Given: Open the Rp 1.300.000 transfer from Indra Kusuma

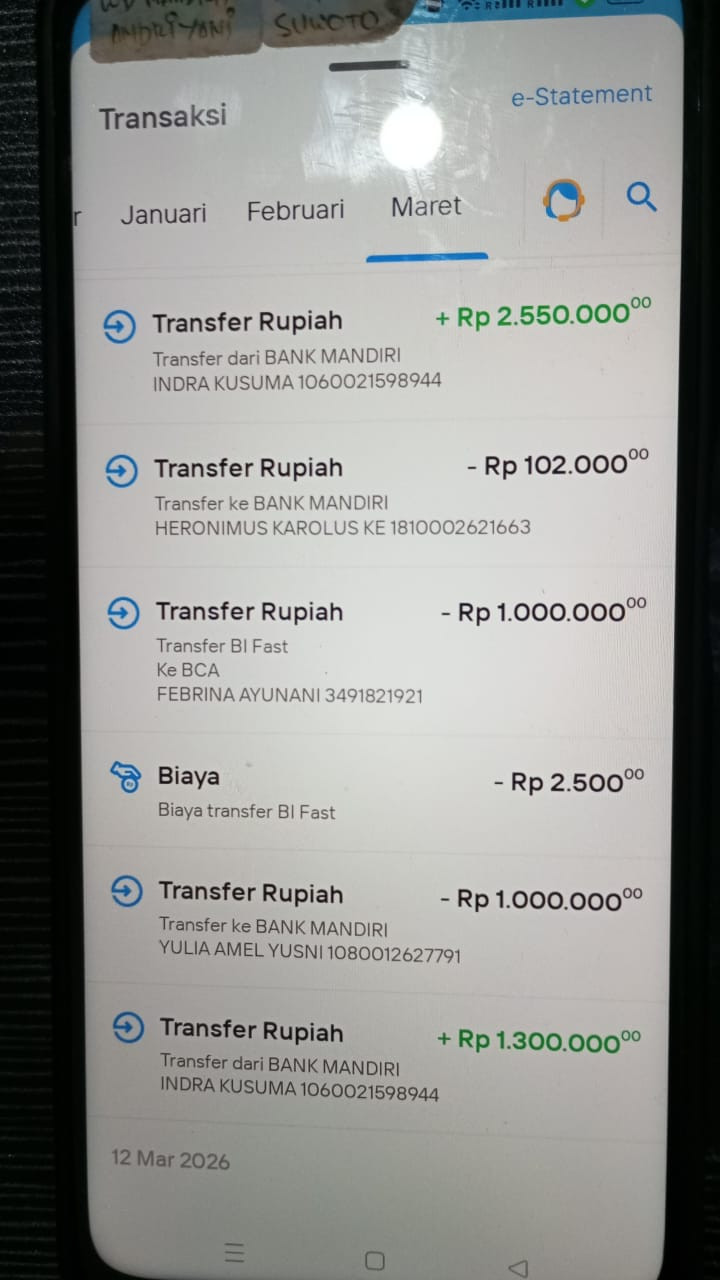Looking at the screenshot, I should [377, 1058].
